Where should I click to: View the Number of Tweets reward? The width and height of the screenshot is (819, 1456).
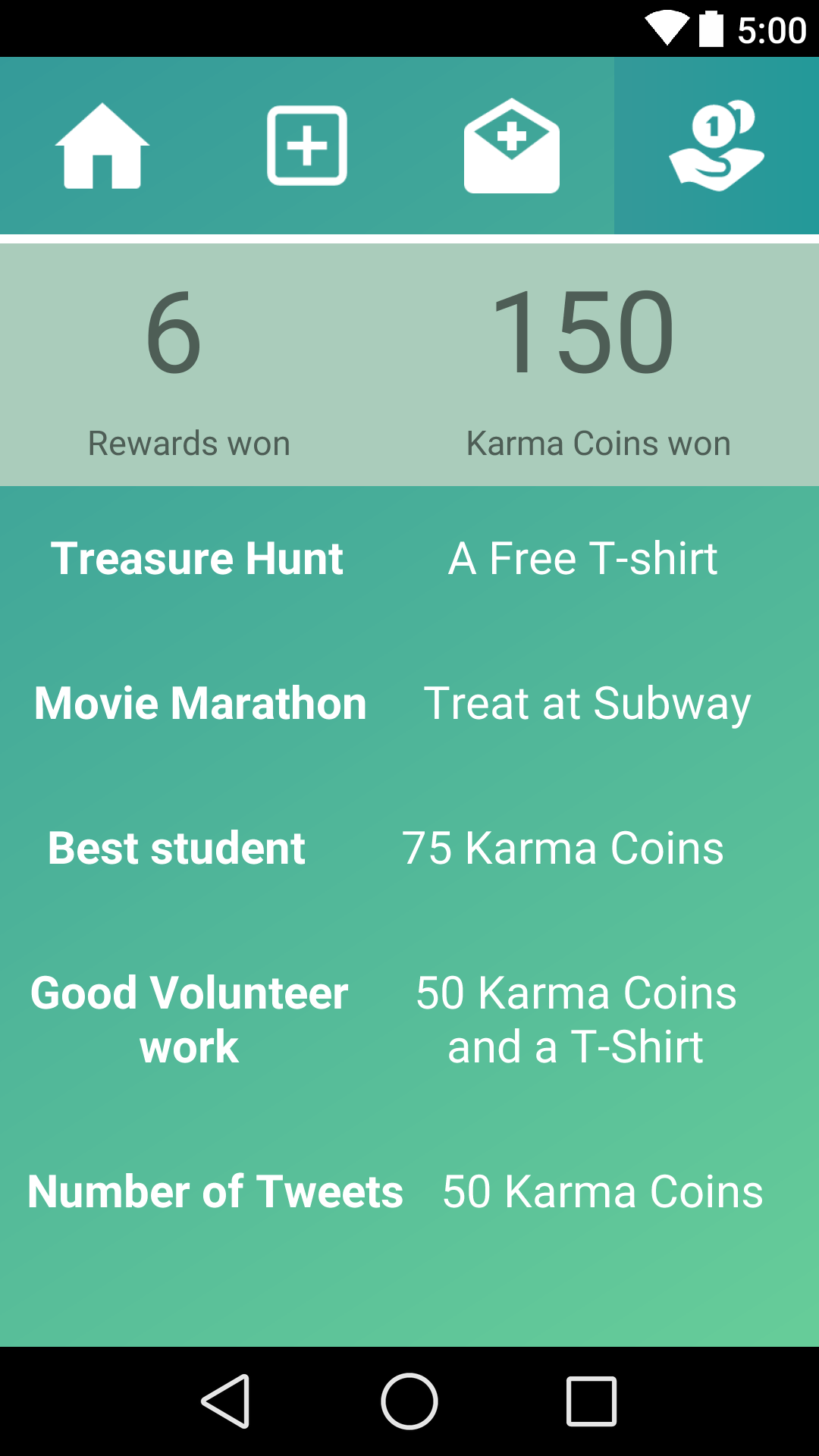tap(409, 1191)
